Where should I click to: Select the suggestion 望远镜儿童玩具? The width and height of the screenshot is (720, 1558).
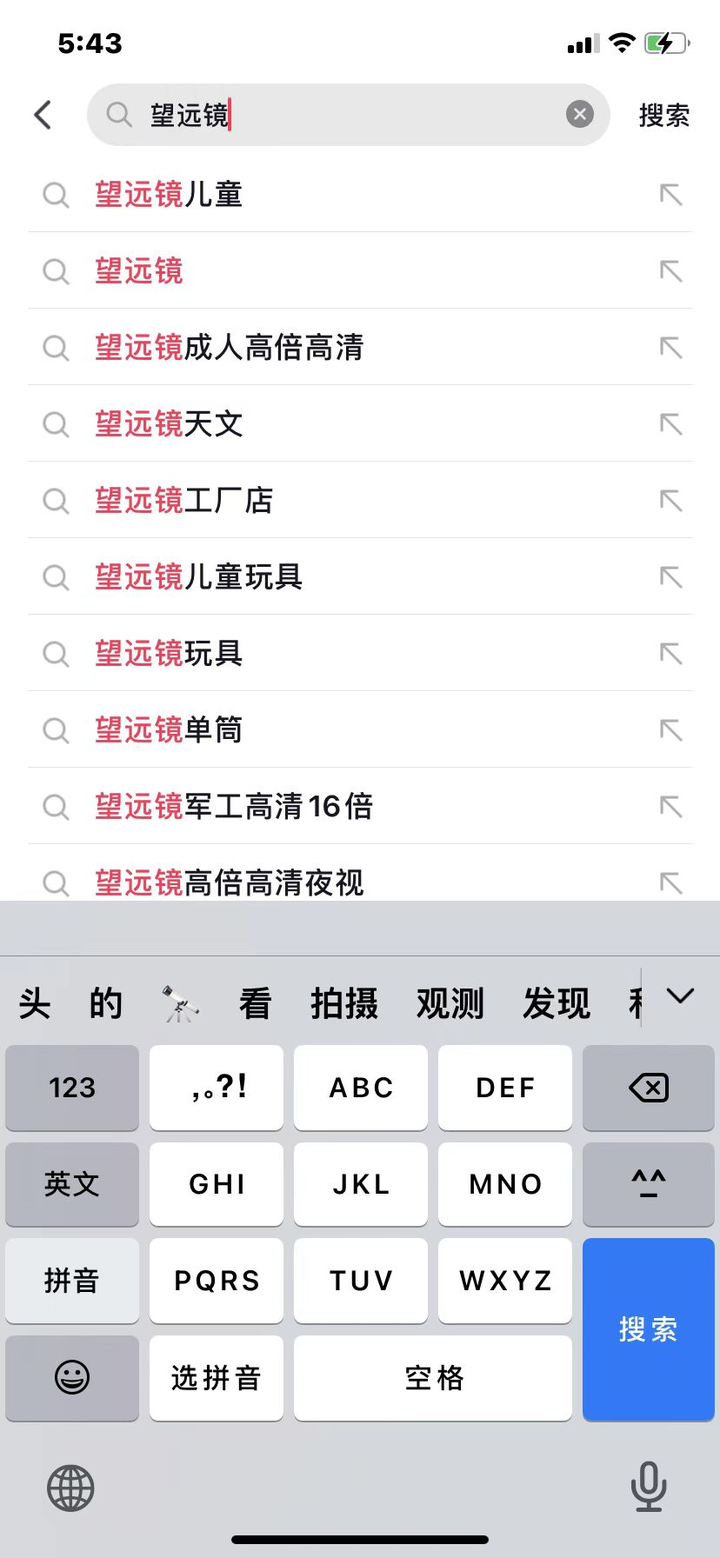360,577
